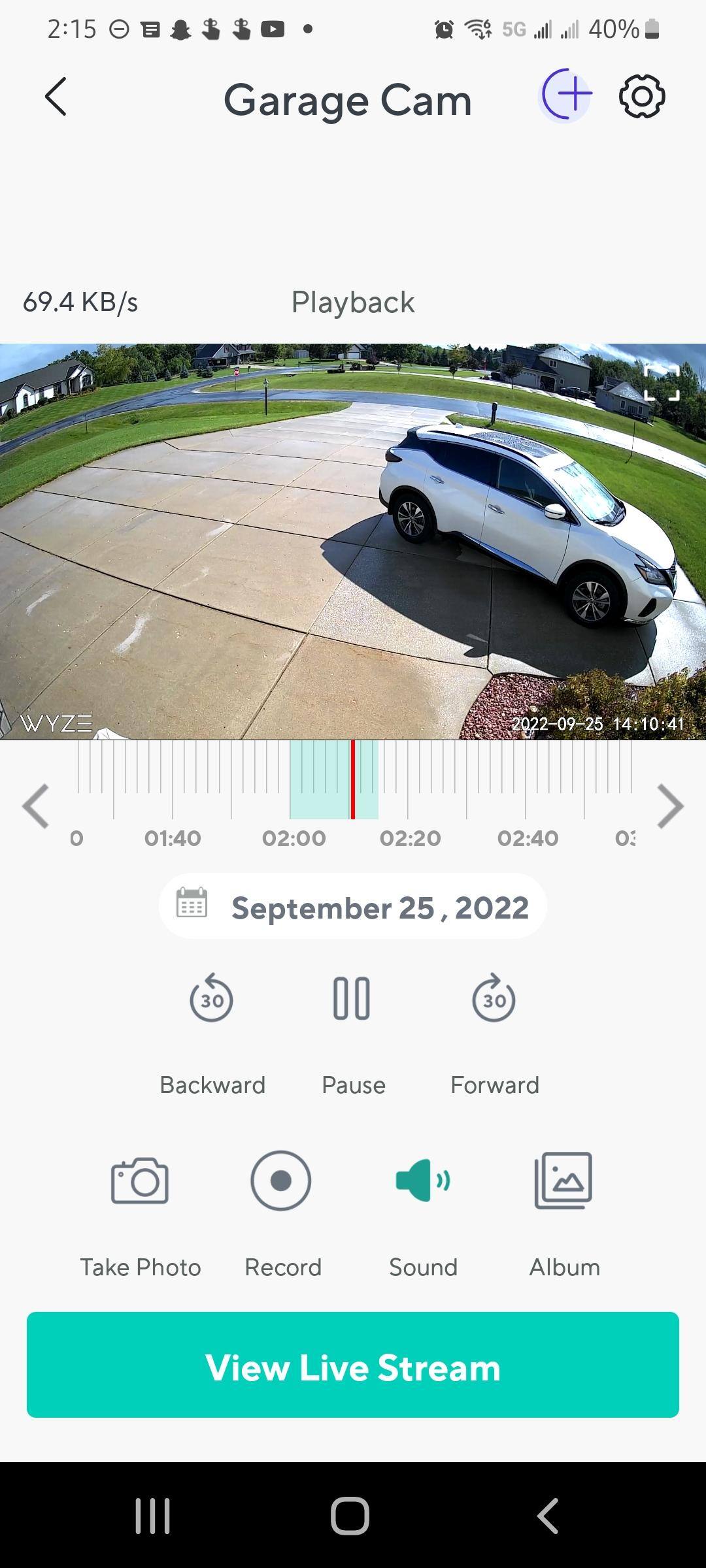Take a photo snapshot of the playback
Screen dimensions: 706x1568
(141, 1180)
